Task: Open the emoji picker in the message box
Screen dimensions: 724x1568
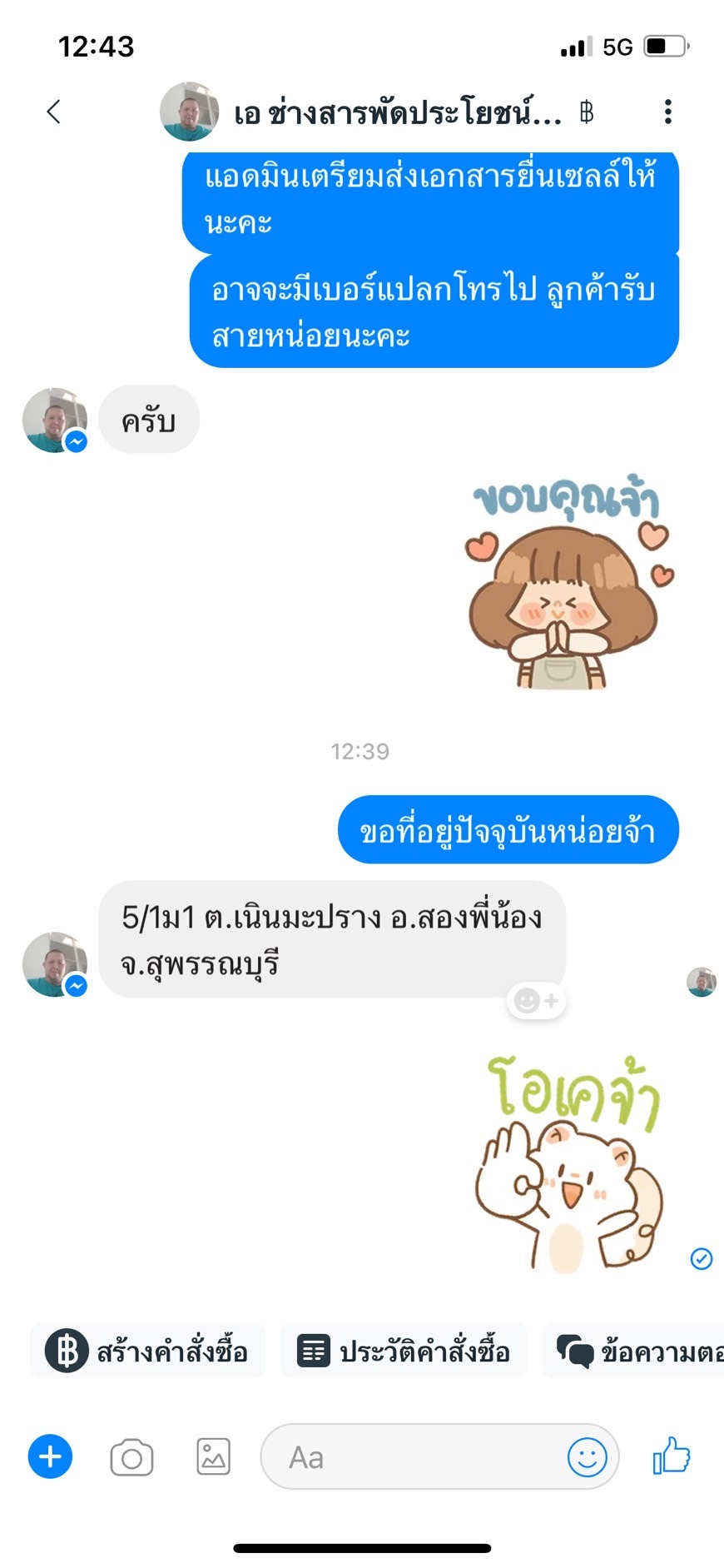Action: point(587,1457)
